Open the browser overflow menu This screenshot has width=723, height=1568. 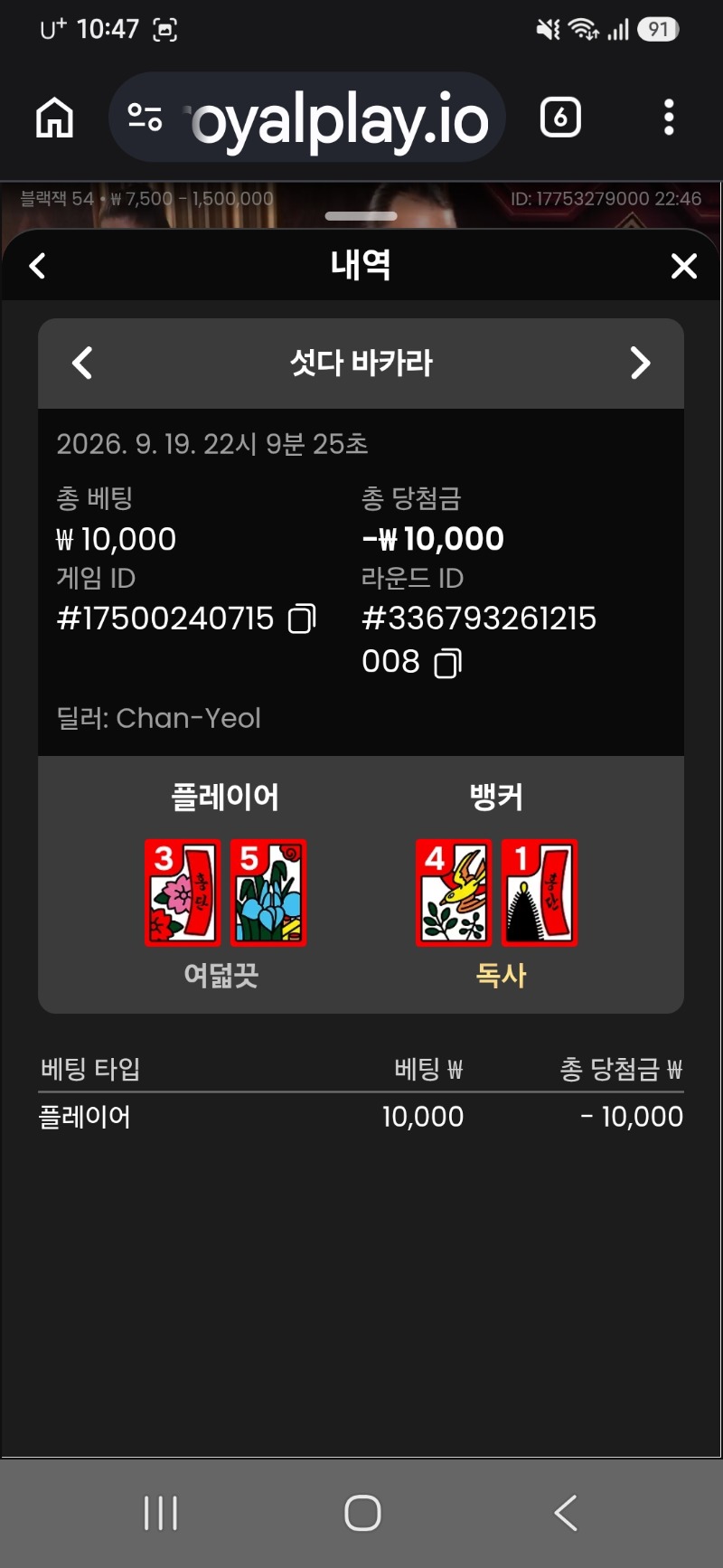coord(669,118)
